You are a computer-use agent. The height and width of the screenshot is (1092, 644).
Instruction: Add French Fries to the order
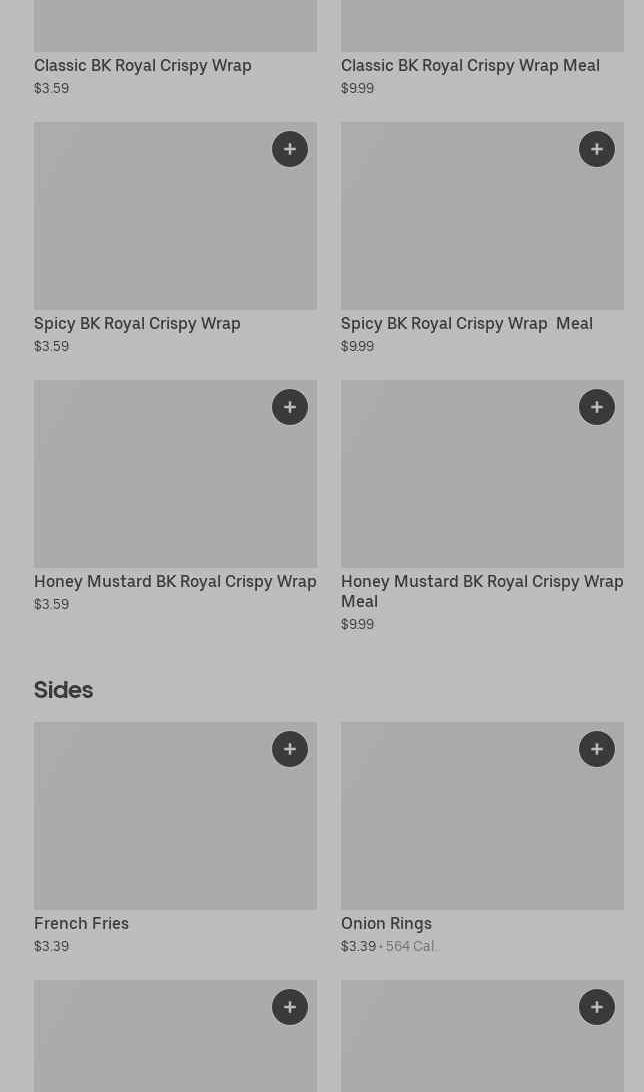pos(290,749)
